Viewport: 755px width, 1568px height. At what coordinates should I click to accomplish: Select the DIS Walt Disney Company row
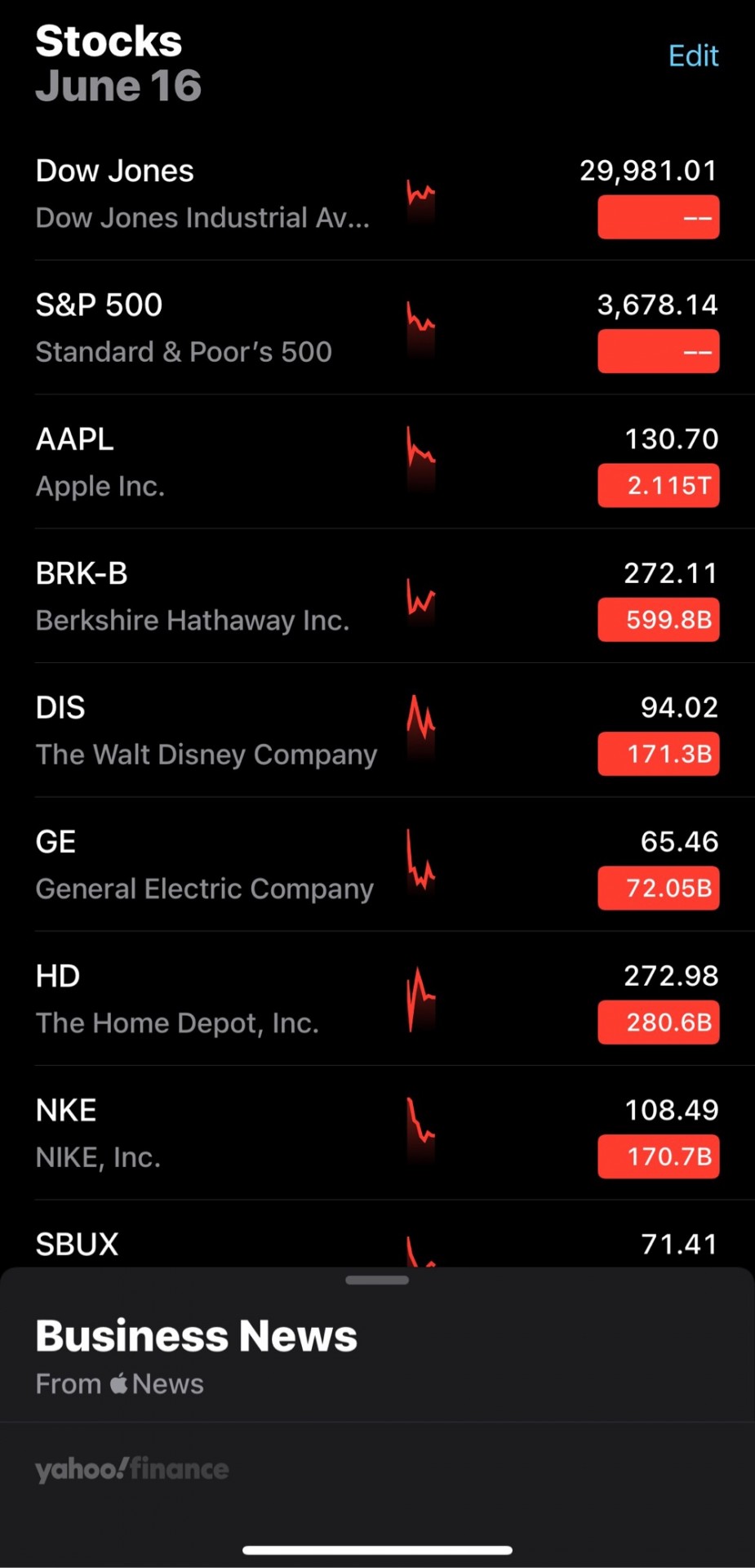[377, 730]
